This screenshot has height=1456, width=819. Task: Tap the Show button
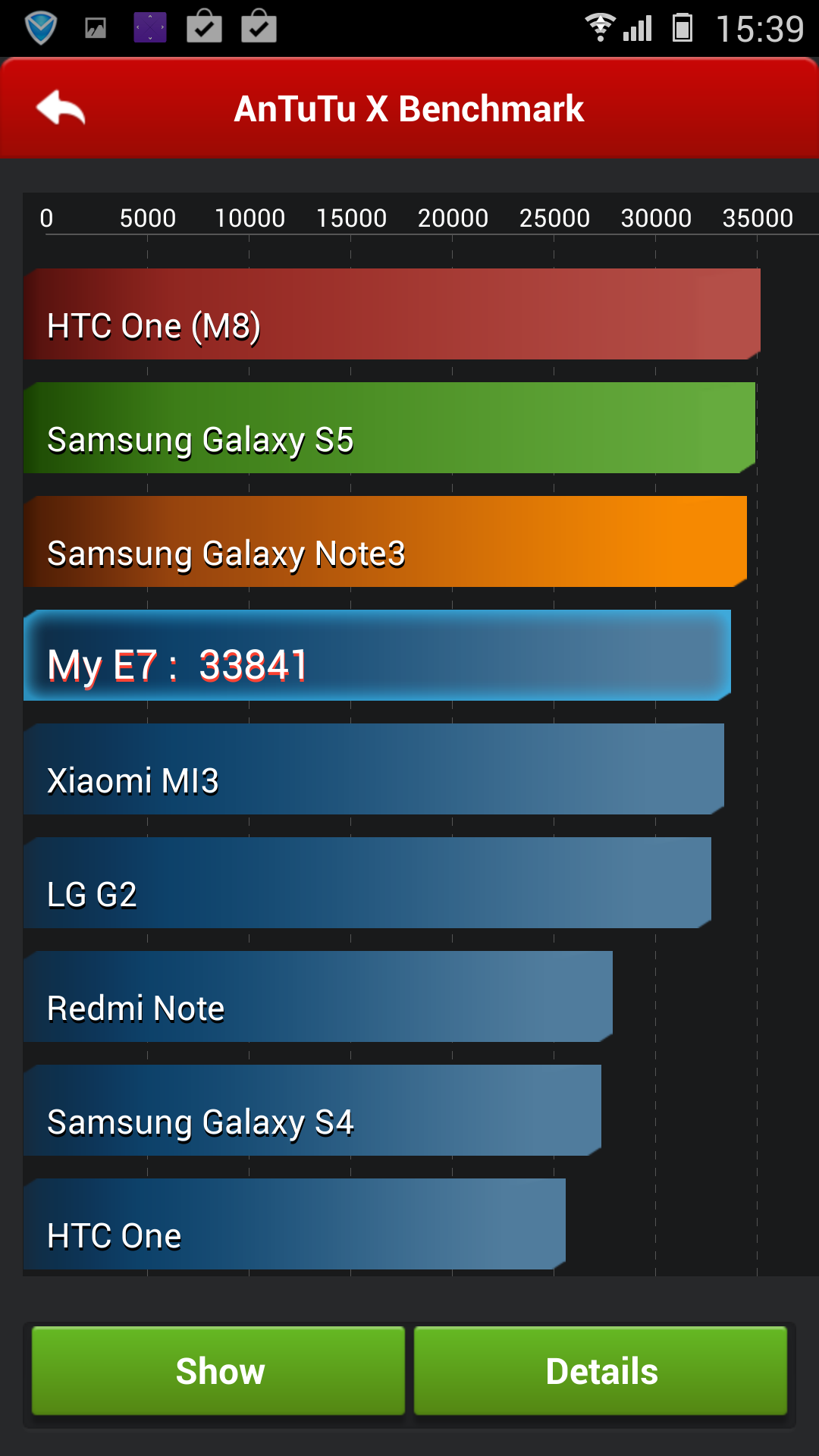pos(219,1370)
